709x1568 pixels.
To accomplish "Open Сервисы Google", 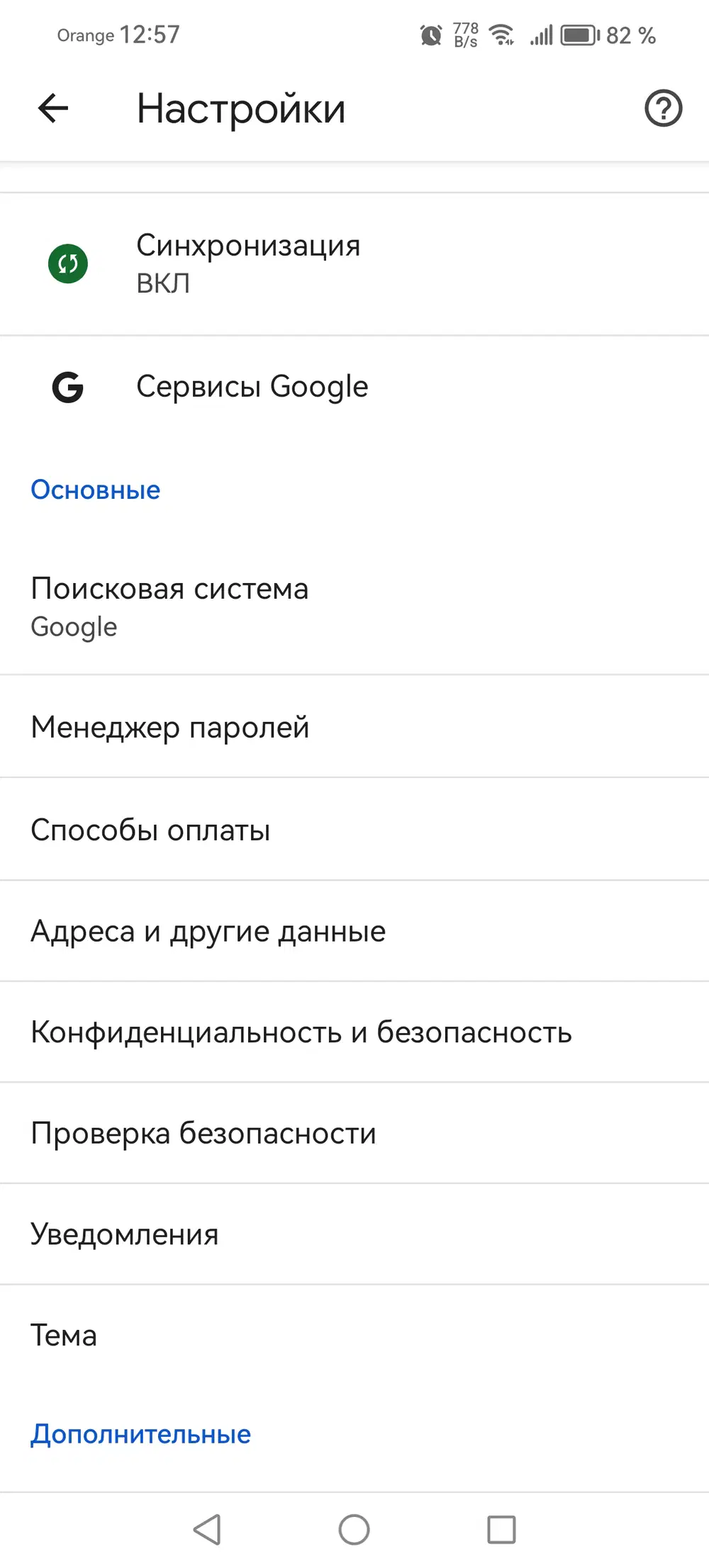I will click(252, 387).
